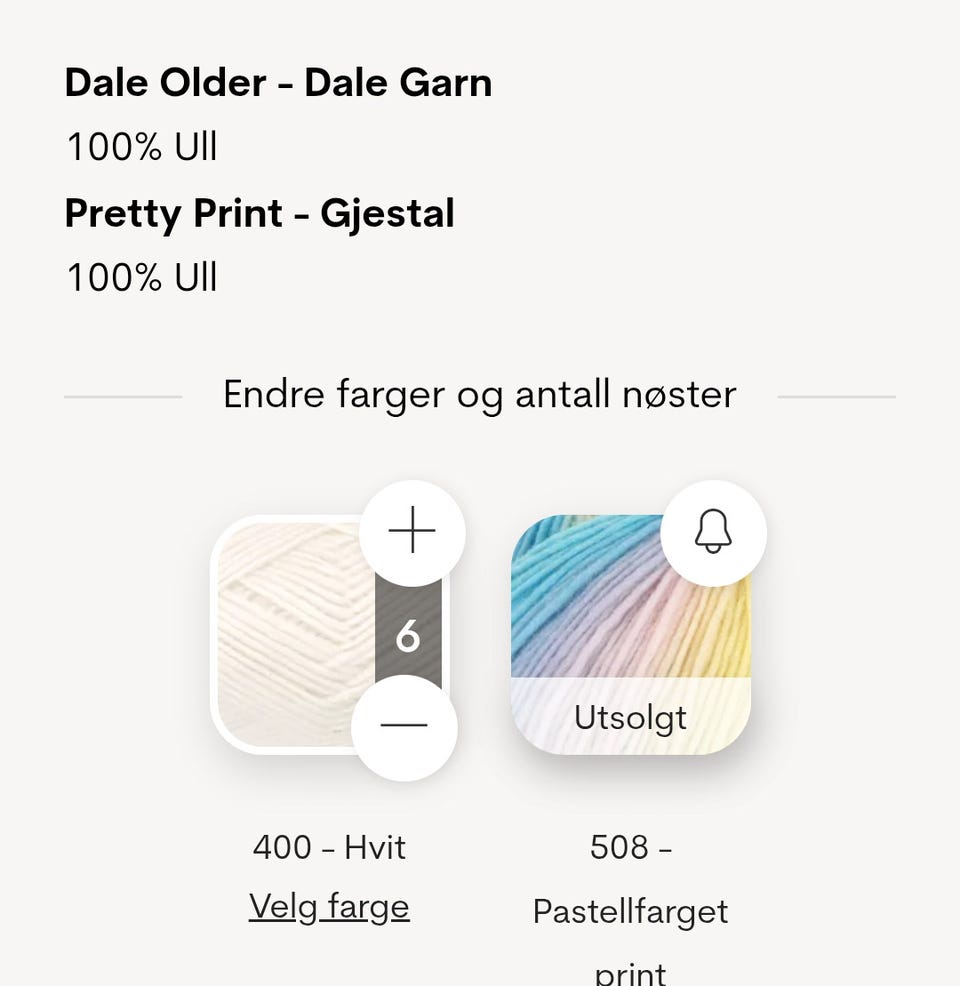Click 100% Ull under Pretty Print

140,277
